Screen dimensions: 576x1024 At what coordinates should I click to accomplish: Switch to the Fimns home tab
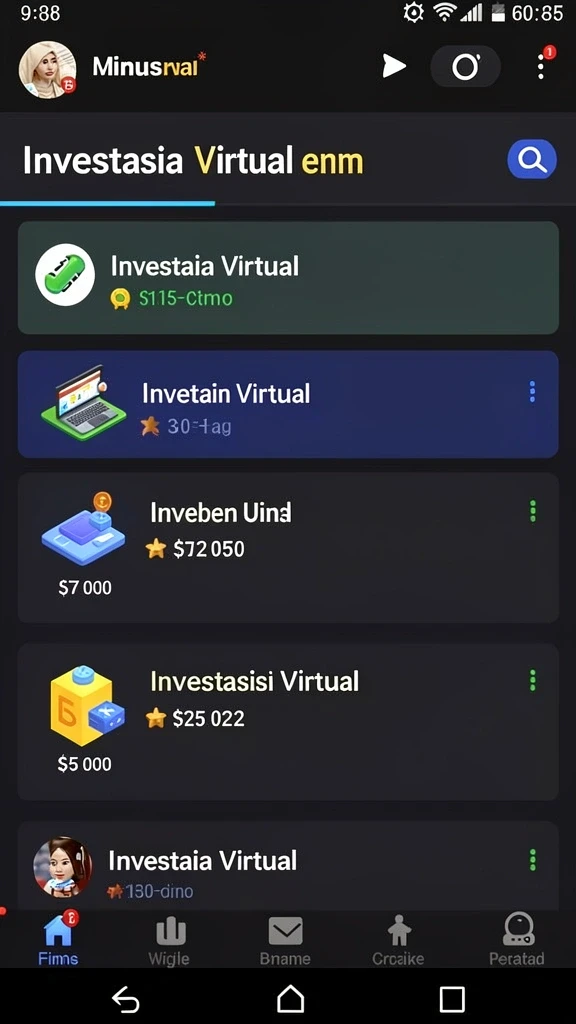(58, 939)
